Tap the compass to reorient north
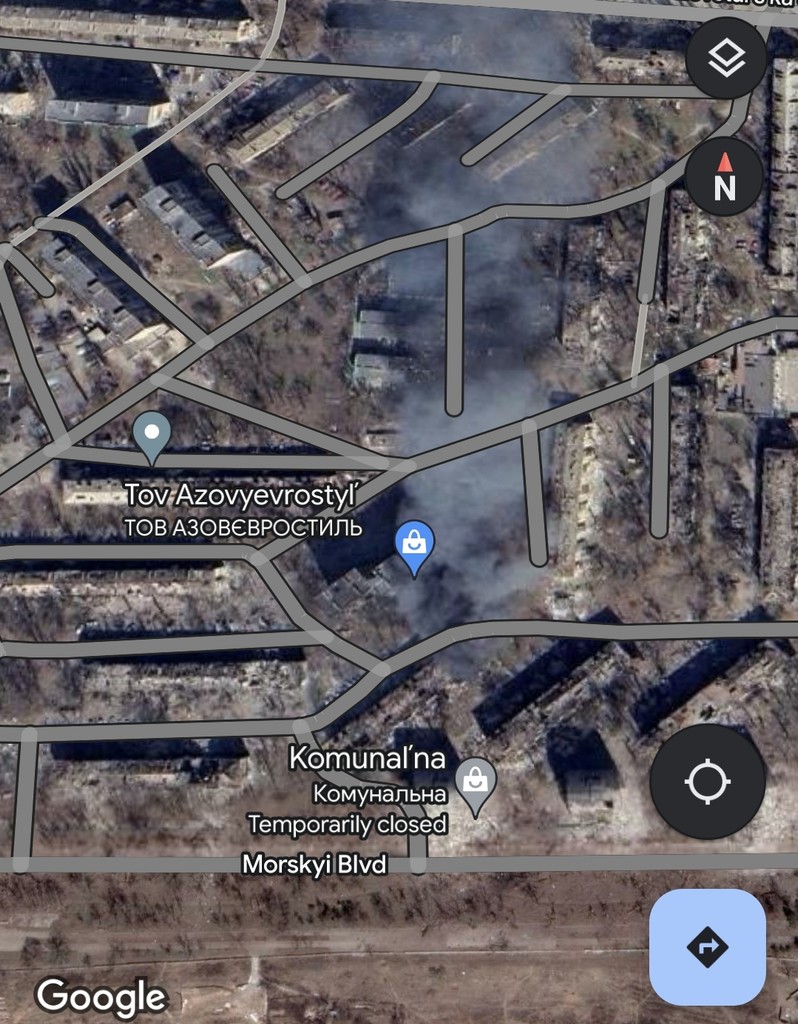Screen dimensions: 798x1024 click(725, 176)
